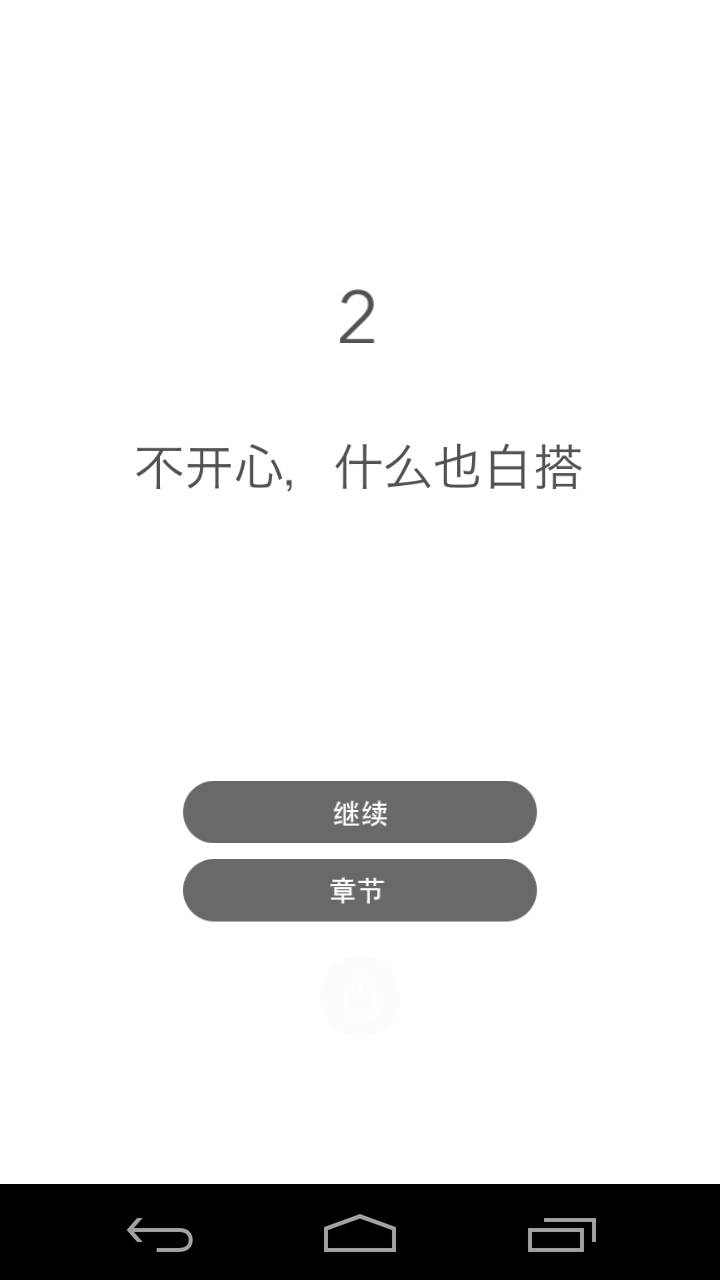Tap the 继续 button to continue

(360, 812)
